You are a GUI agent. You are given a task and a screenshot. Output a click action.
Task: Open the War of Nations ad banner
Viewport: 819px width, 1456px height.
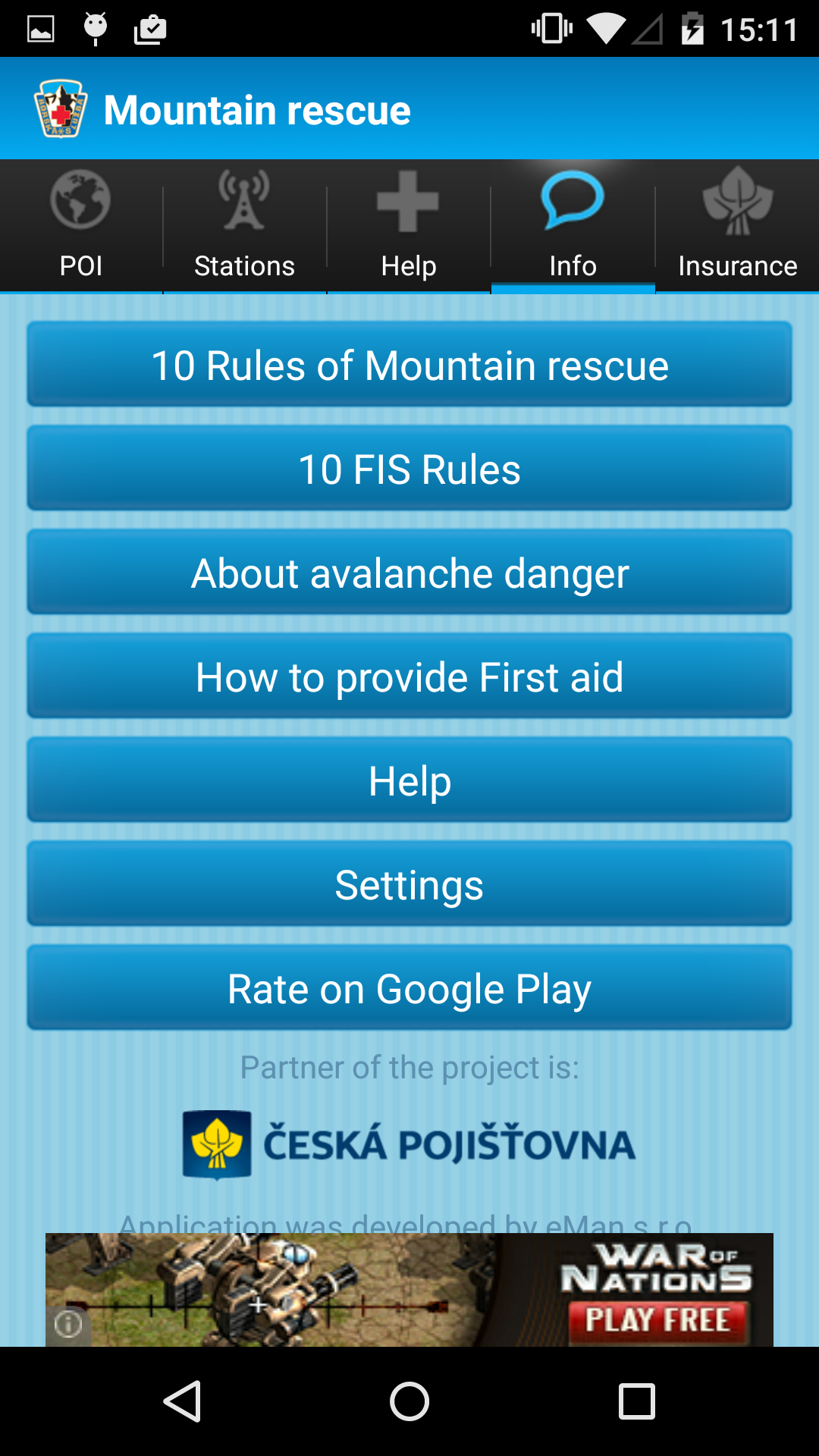(409, 1290)
